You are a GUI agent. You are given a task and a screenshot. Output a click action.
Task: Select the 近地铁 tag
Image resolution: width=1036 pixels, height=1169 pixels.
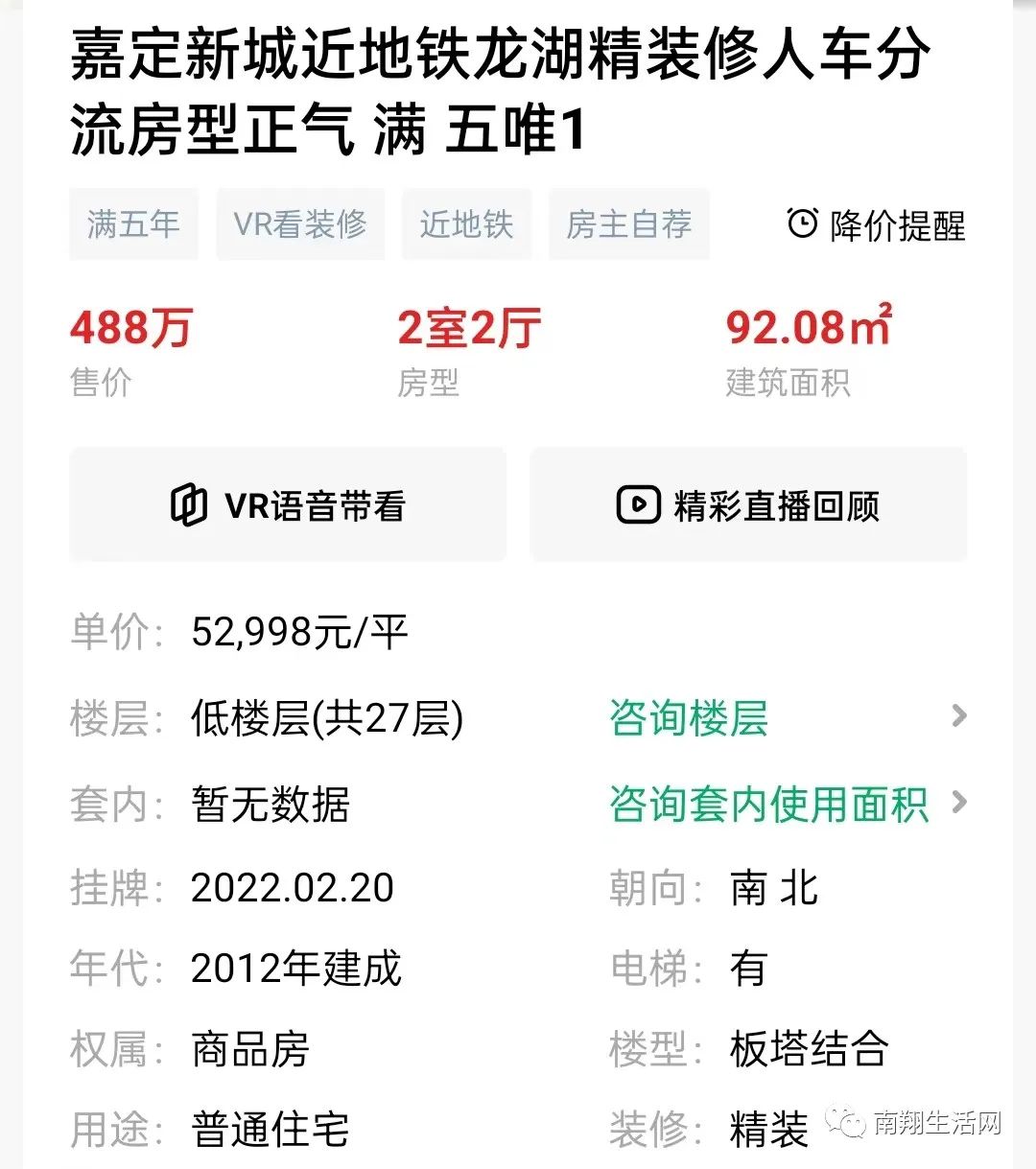pos(466,225)
